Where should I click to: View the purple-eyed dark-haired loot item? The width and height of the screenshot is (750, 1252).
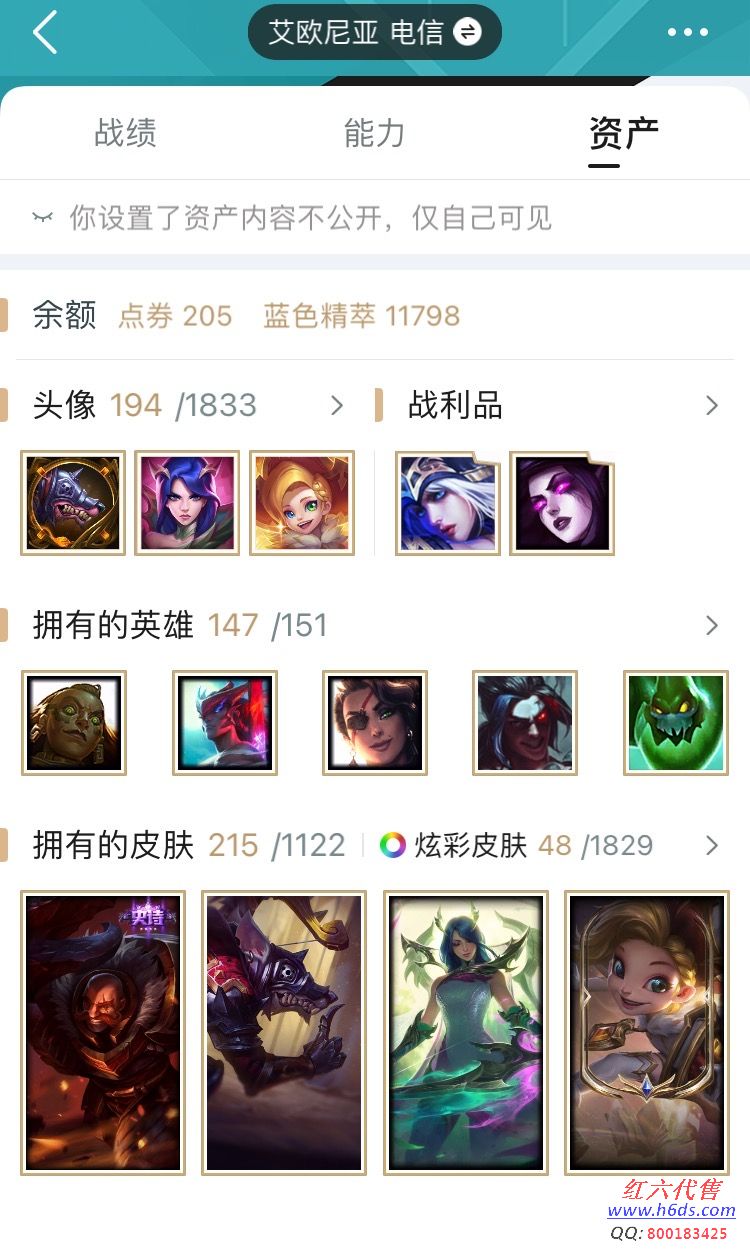point(562,503)
